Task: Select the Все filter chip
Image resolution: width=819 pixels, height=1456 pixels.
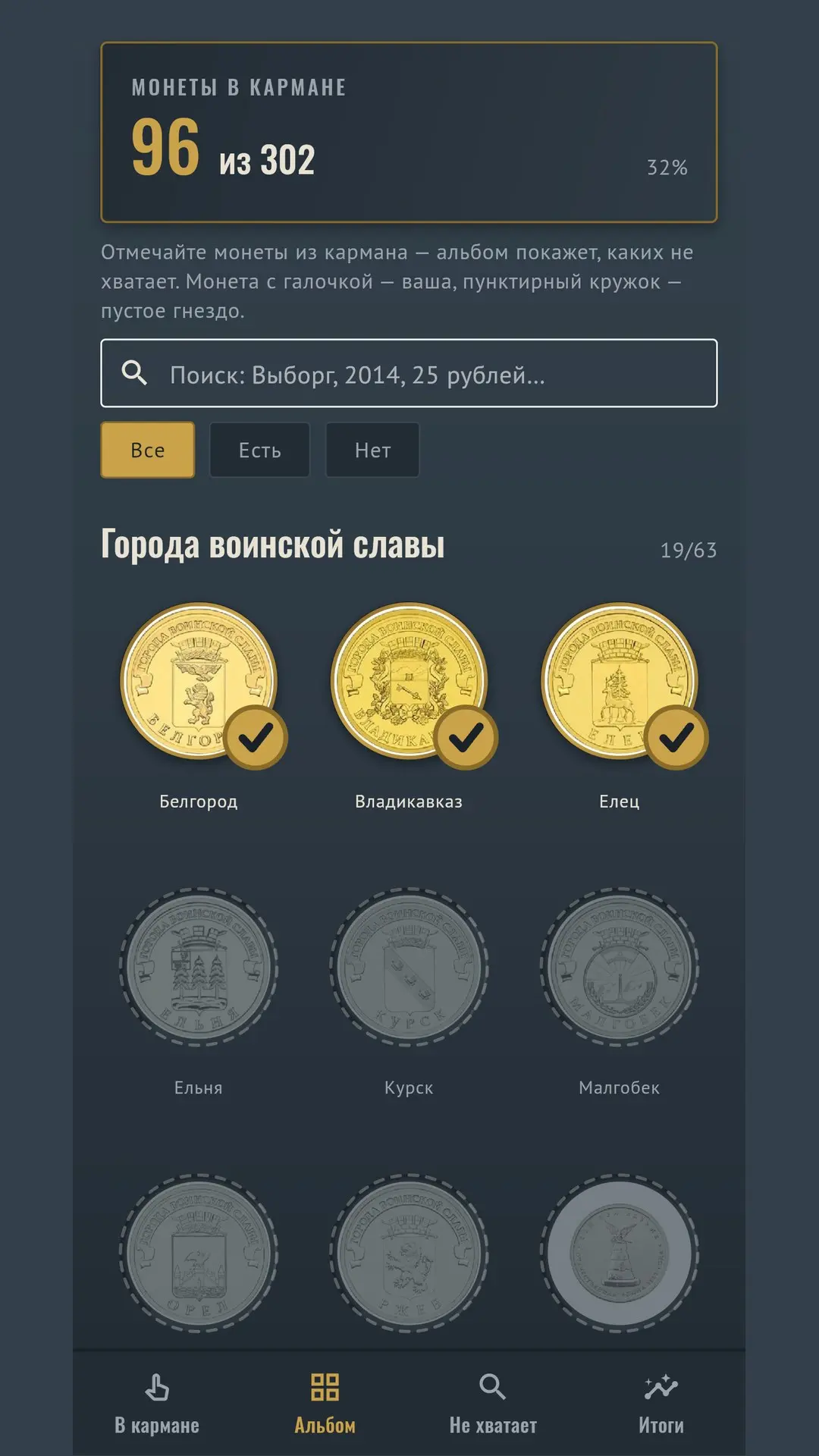Action: coord(148,450)
